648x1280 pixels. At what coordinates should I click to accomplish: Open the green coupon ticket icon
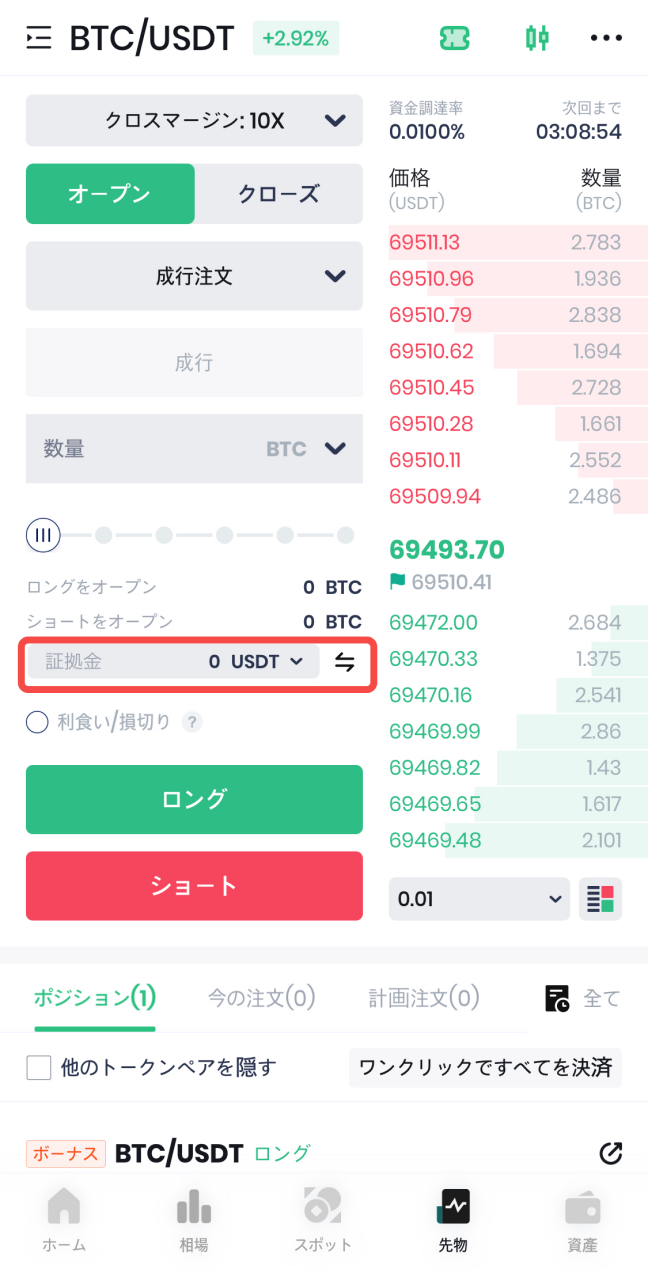click(x=455, y=39)
